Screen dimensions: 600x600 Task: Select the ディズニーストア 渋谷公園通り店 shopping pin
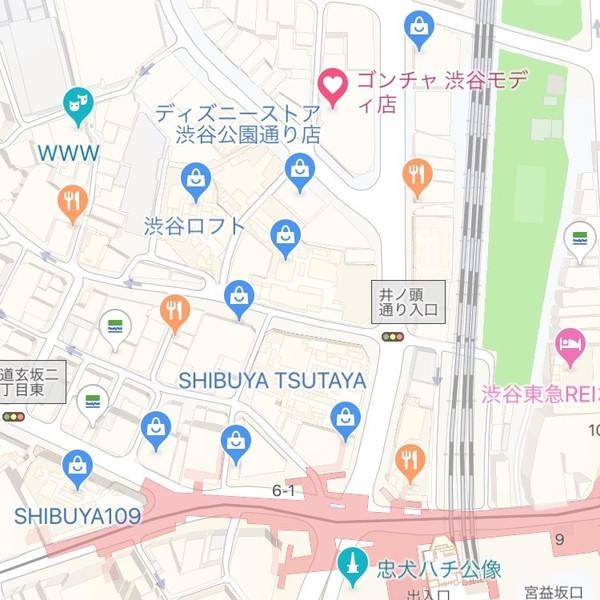[299, 170]
